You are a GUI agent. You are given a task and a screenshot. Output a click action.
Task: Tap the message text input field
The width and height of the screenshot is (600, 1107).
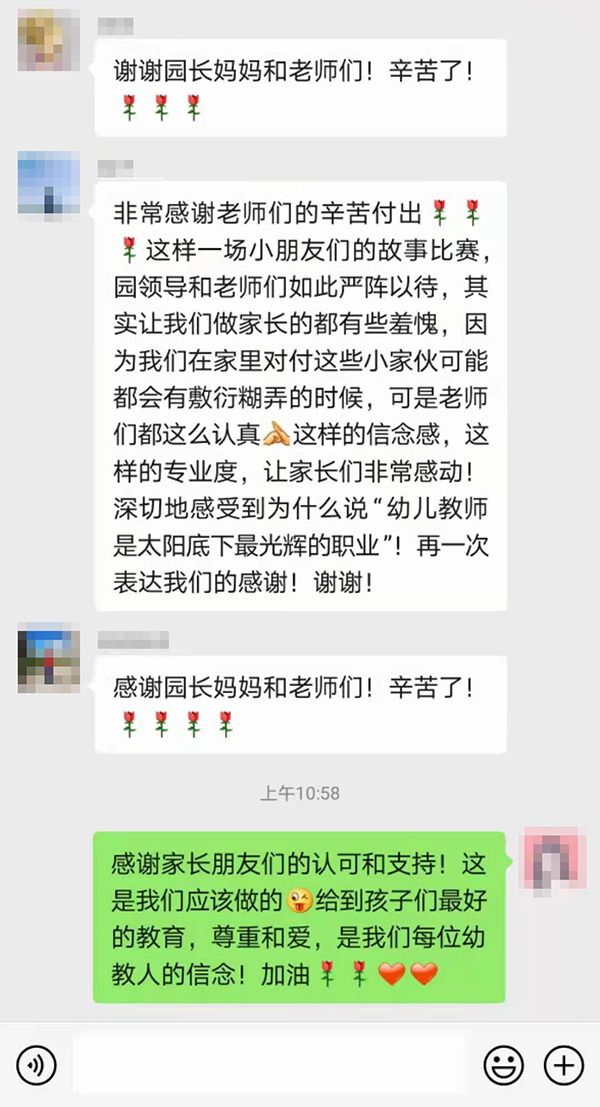coord(270,1065)
